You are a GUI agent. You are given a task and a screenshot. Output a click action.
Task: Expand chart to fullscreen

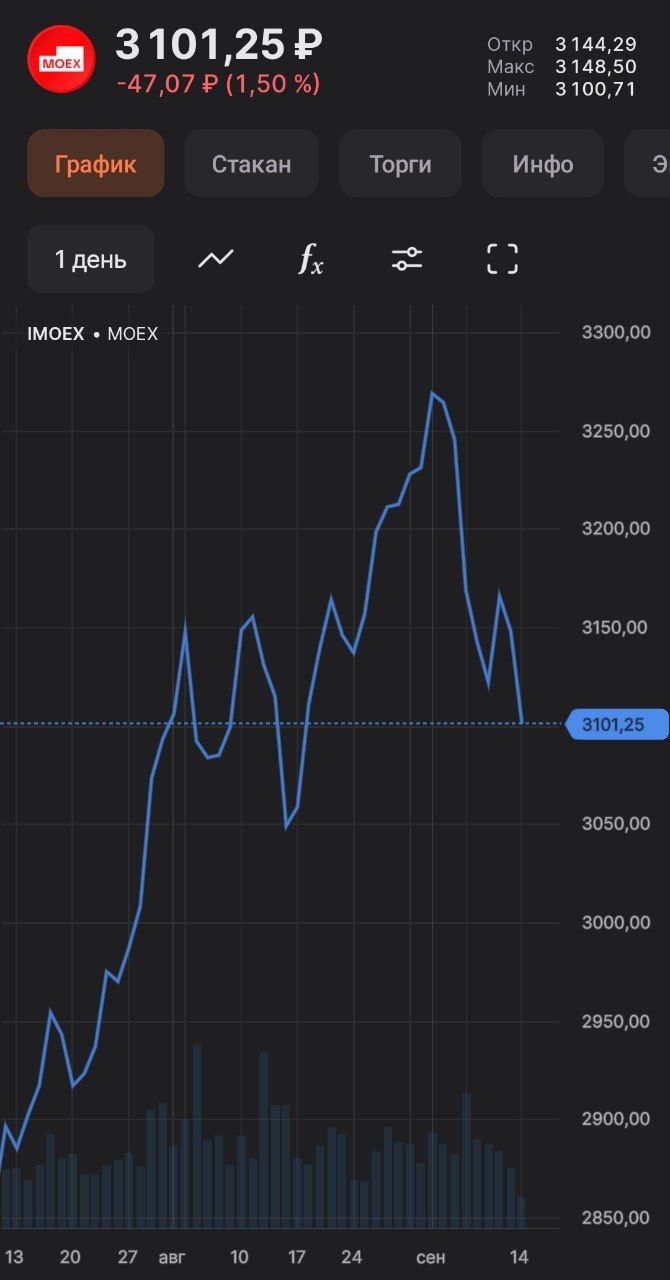[x=502, y=260]
